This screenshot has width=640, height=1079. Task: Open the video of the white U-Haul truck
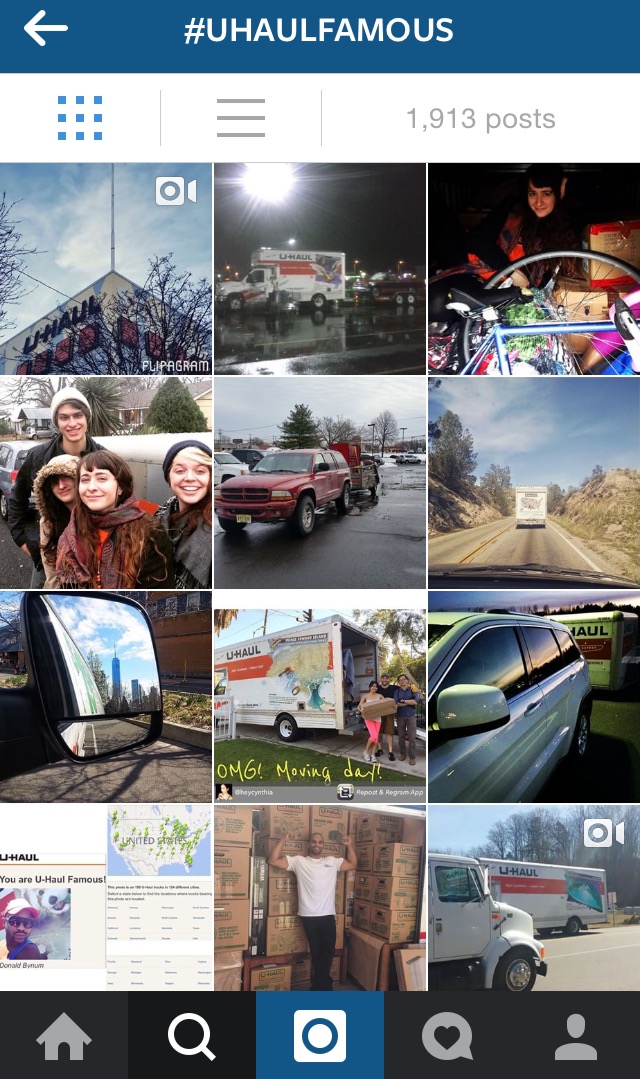pos(534,897)
